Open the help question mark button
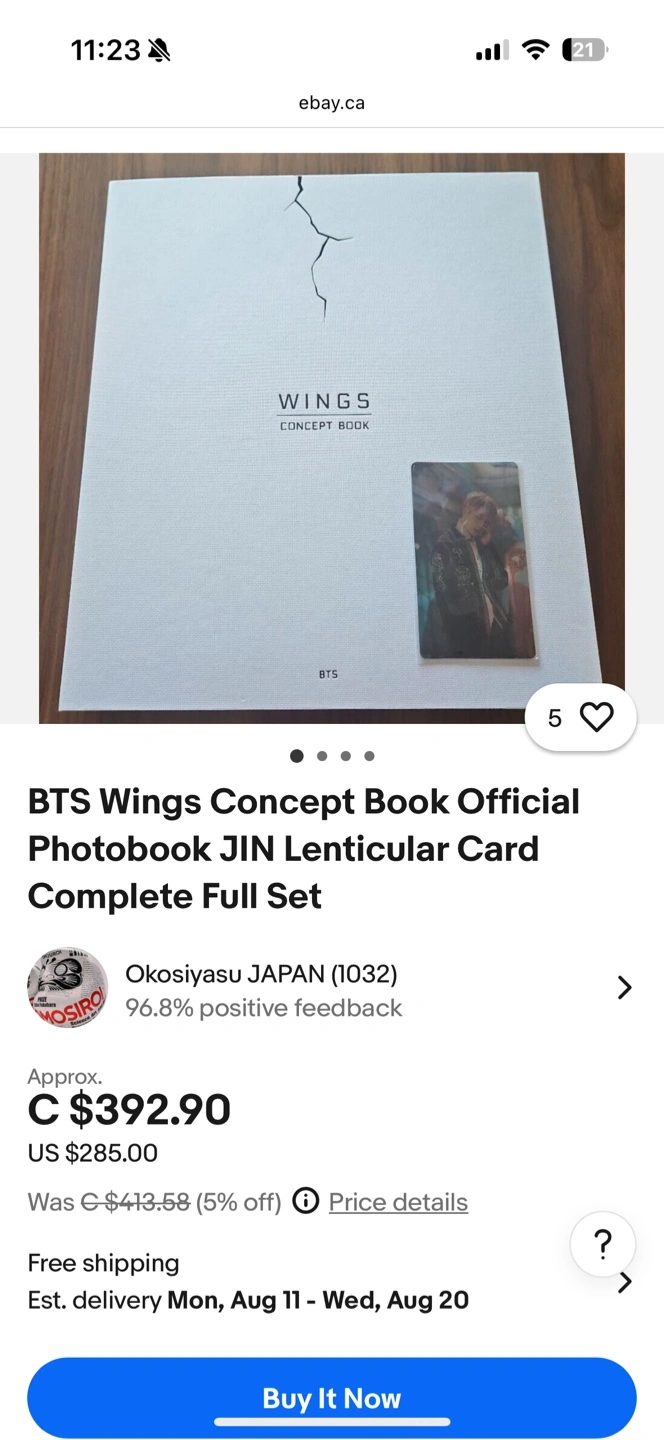The height and width of the screenshot is (1440, 664). click(603, 1245)
